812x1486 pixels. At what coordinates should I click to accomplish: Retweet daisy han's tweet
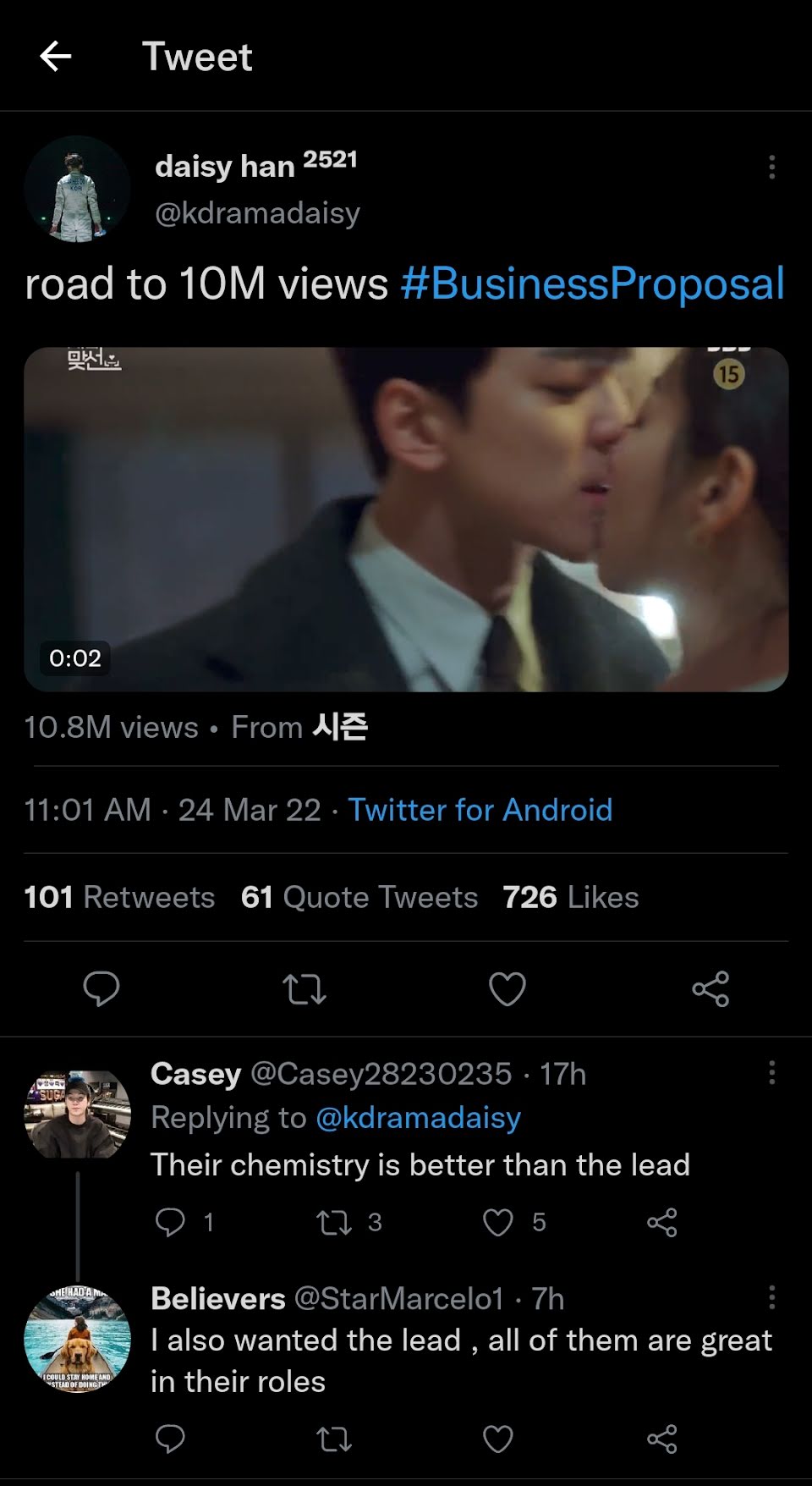pyautogui.click(x=304, y=988)
